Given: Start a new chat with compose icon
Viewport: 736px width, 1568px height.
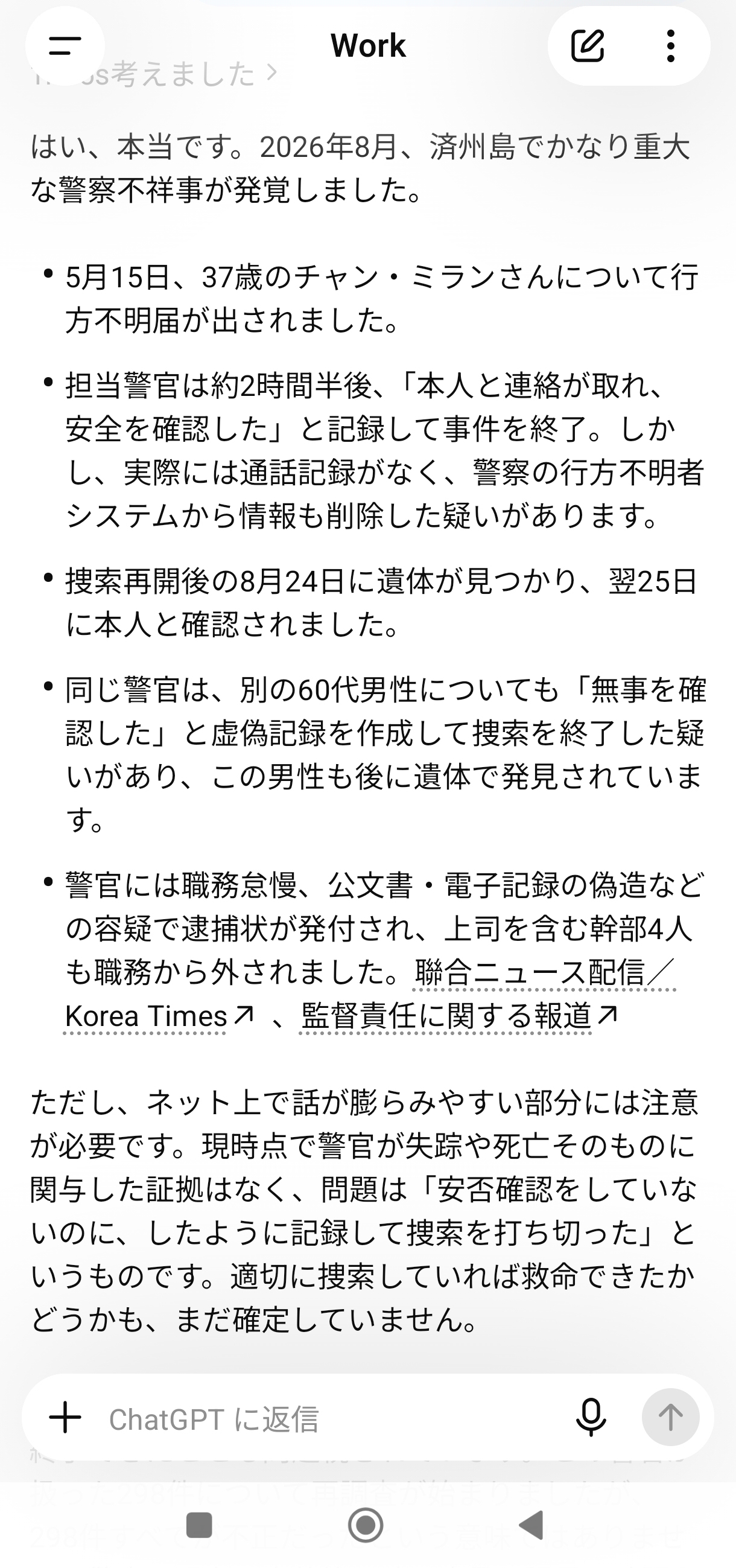Looking at the screenshot, I should [x=588, y=46].
